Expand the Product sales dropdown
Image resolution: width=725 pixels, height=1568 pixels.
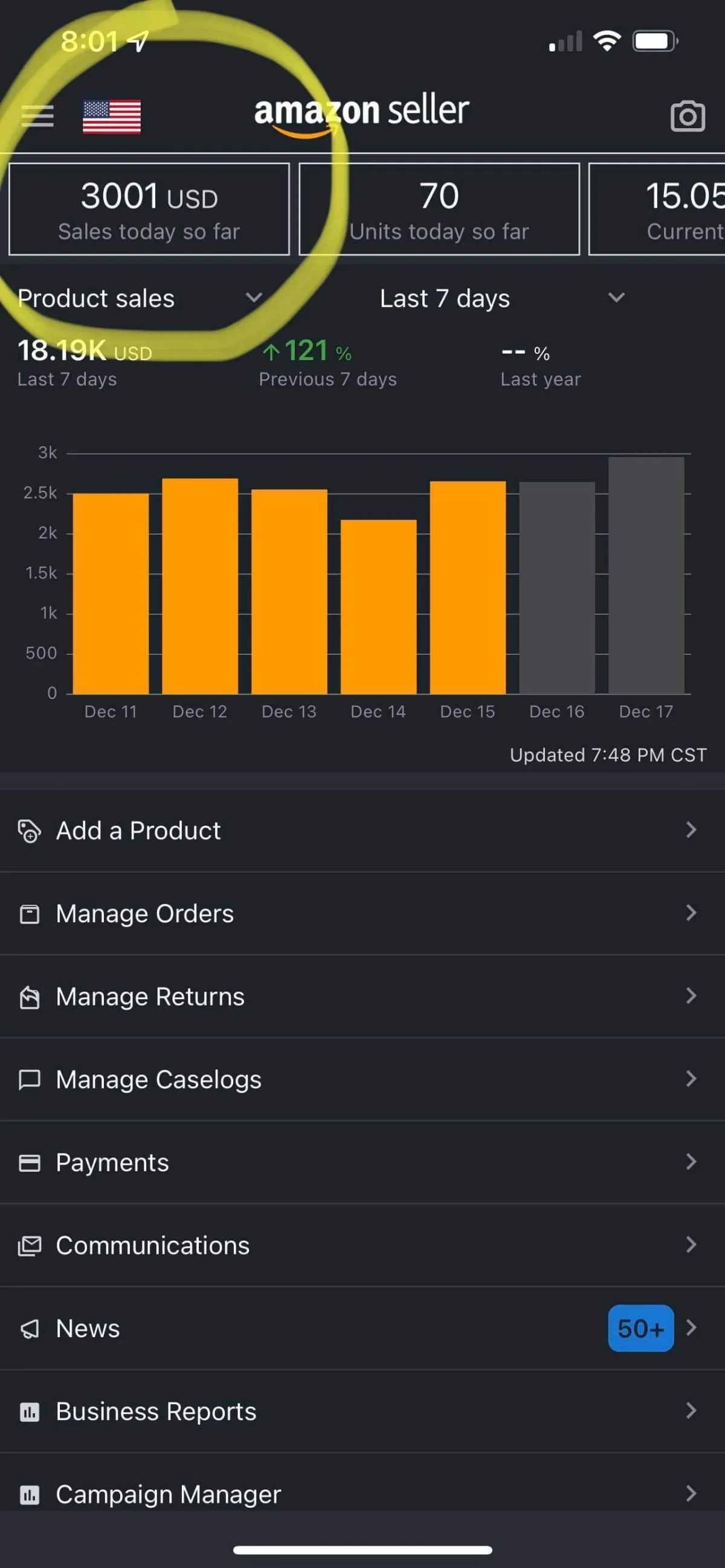click(140, 298)
